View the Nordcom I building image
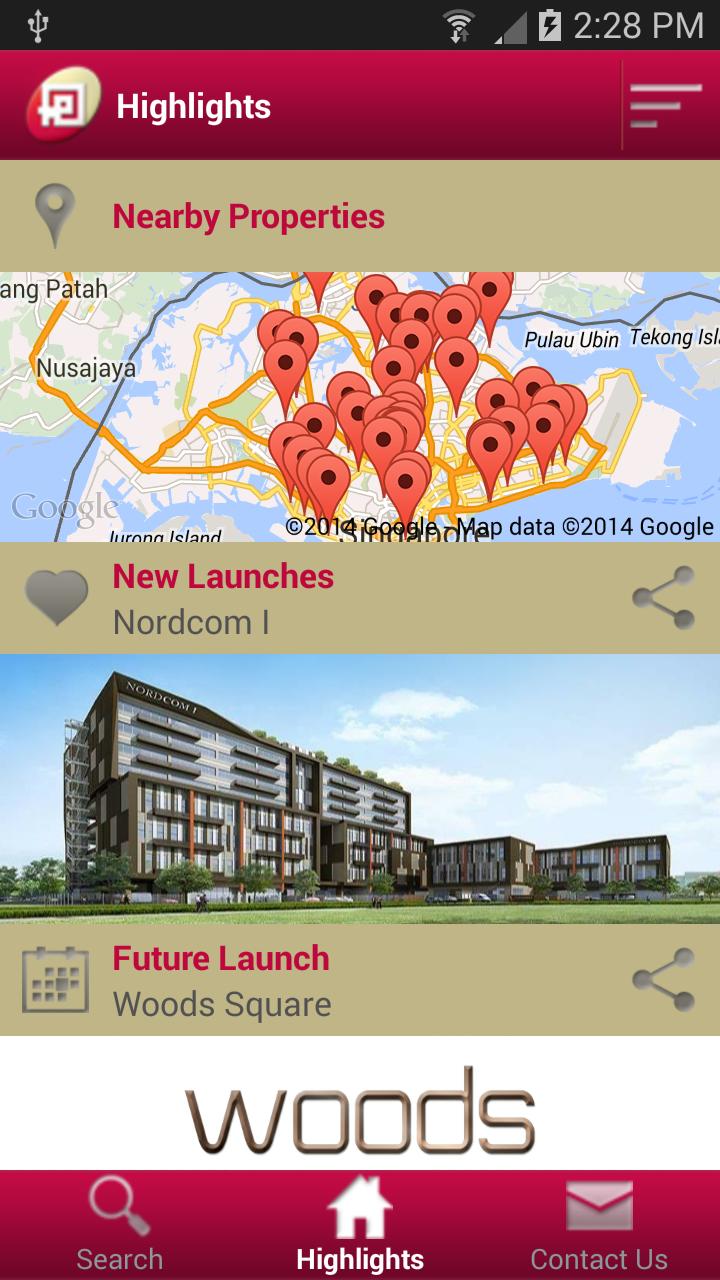Screen dimensions: 720x1280 360,788
